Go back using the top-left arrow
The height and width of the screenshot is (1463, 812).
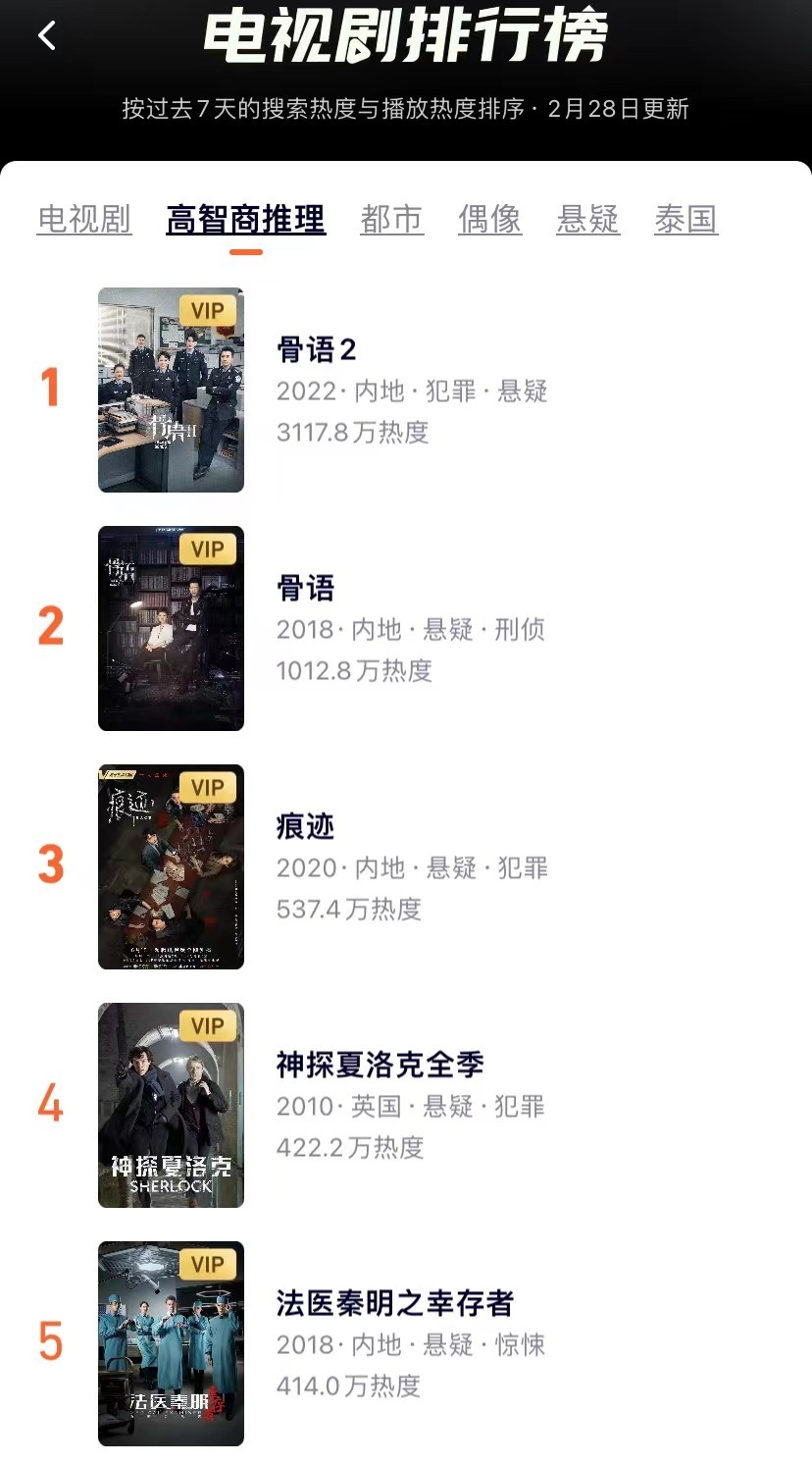[x=46, y=36]
